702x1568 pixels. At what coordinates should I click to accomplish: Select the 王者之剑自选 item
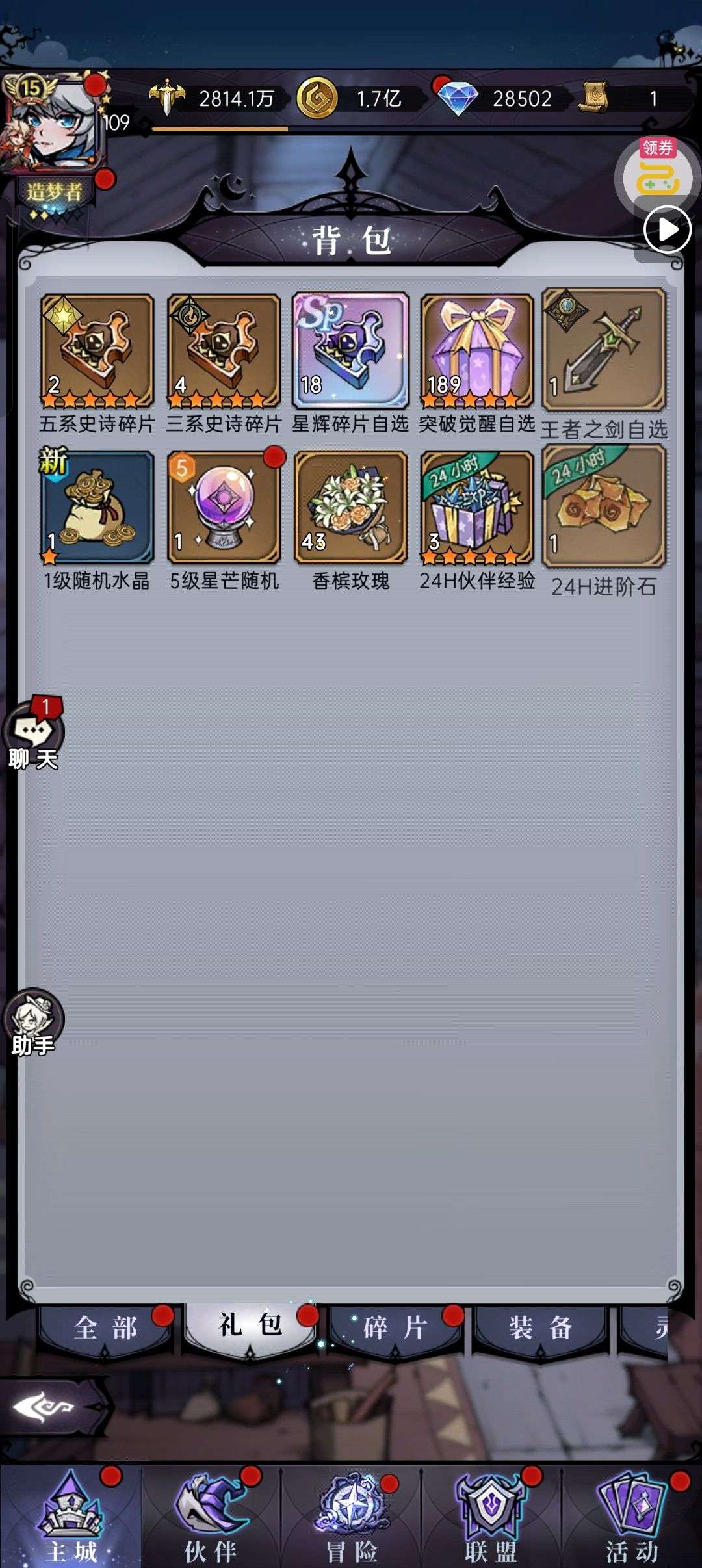604,350
